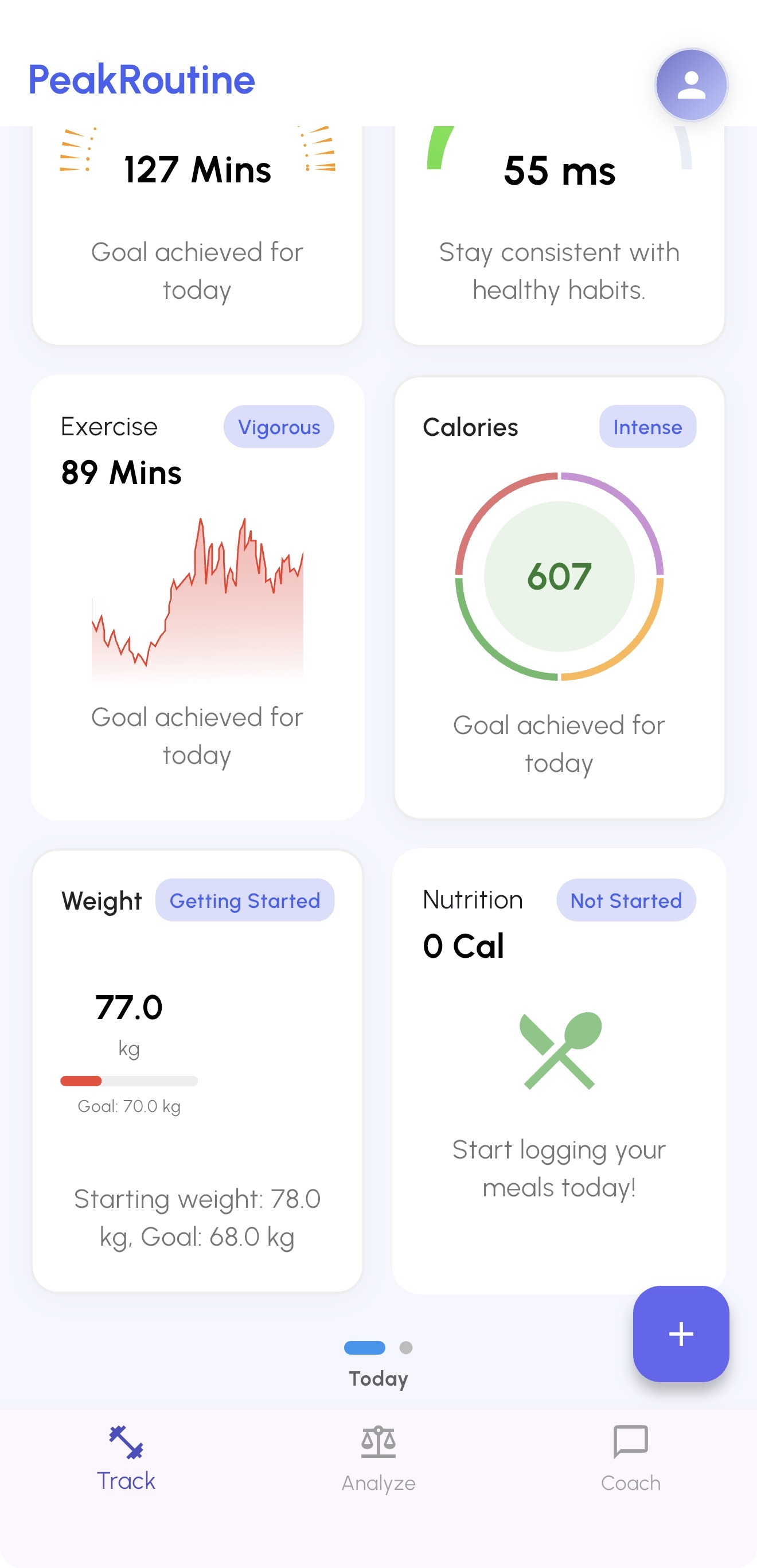Image resolution: width=757 pixels, height=1568 pixels.
Task: Tap the purple plus button
Action: click(x=680, y=1333)
